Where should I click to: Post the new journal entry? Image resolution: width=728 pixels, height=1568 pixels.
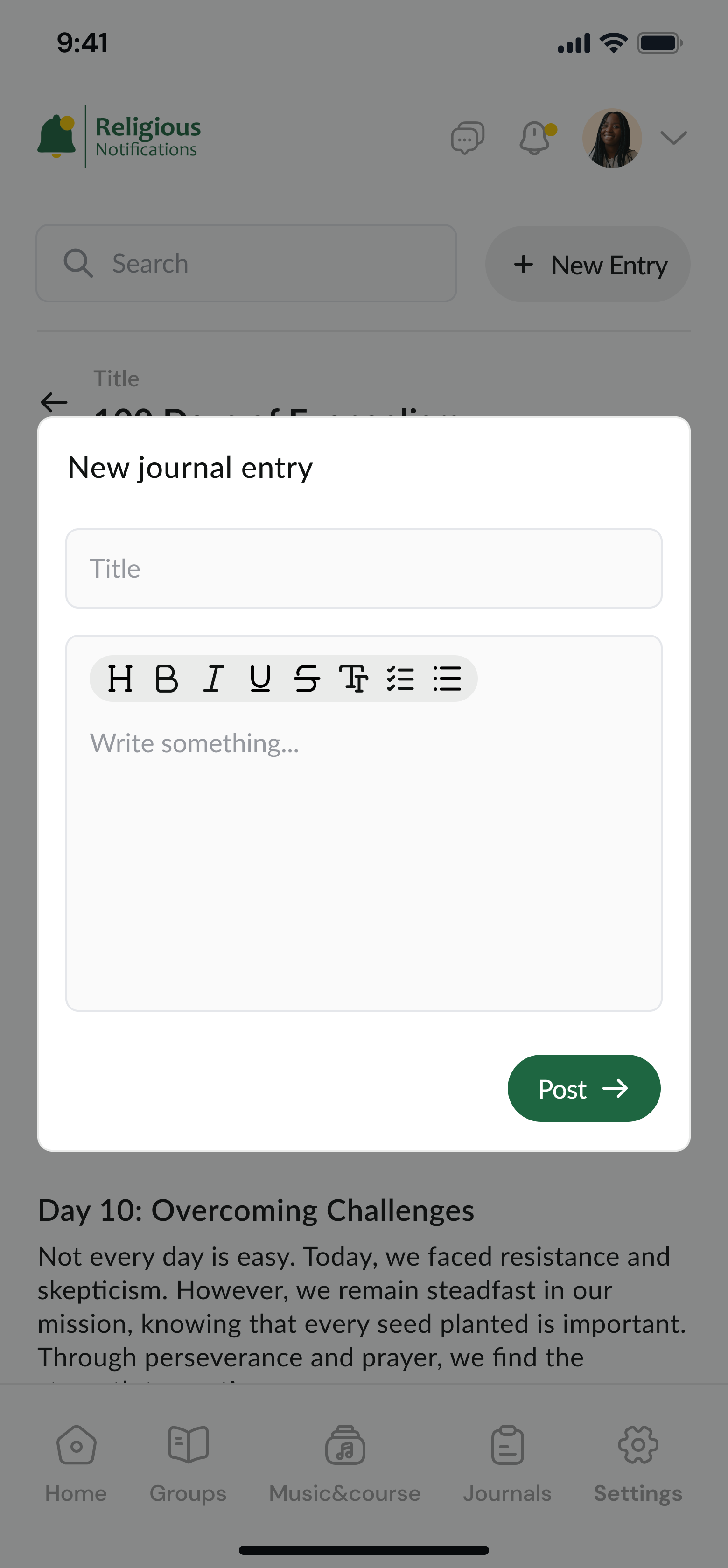(x=584, y=1088)
